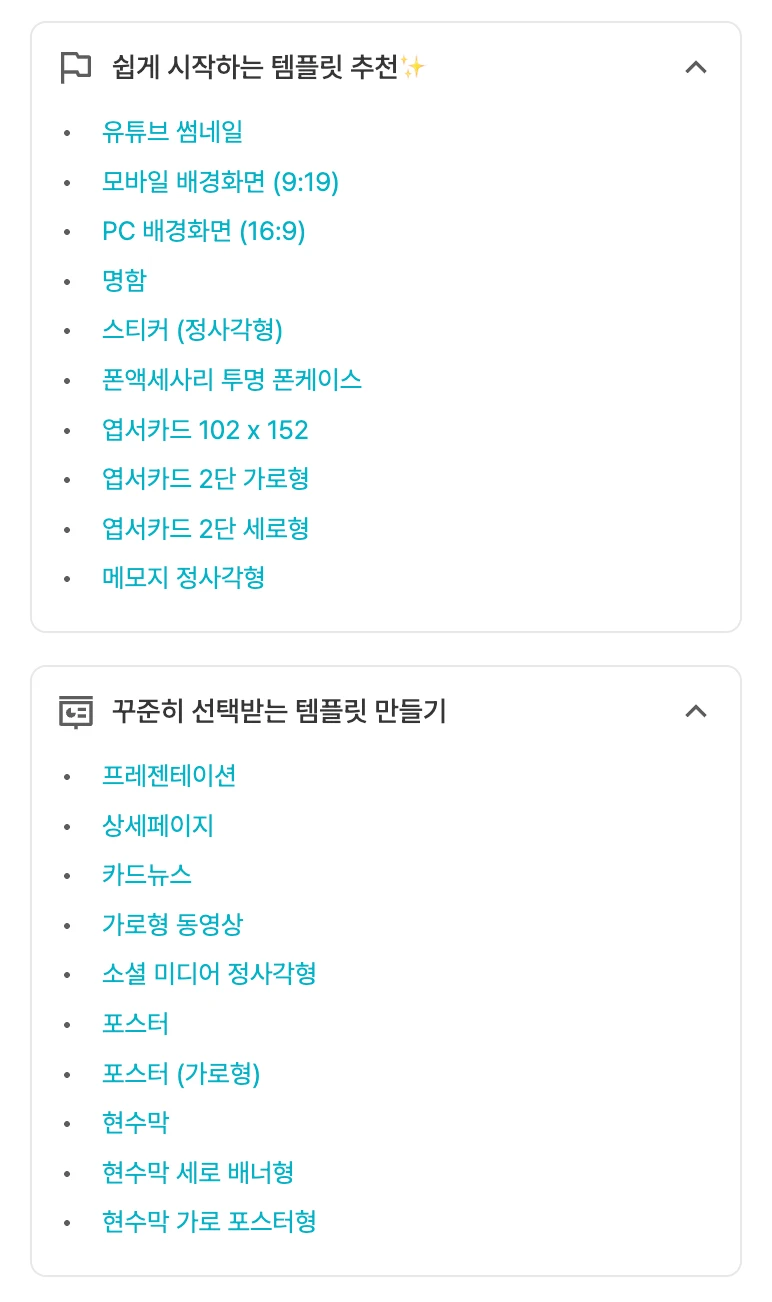Choose 엽서카드 2단 가로형 link
This screenshot has height=1302, width=772.
coord(205,479)
